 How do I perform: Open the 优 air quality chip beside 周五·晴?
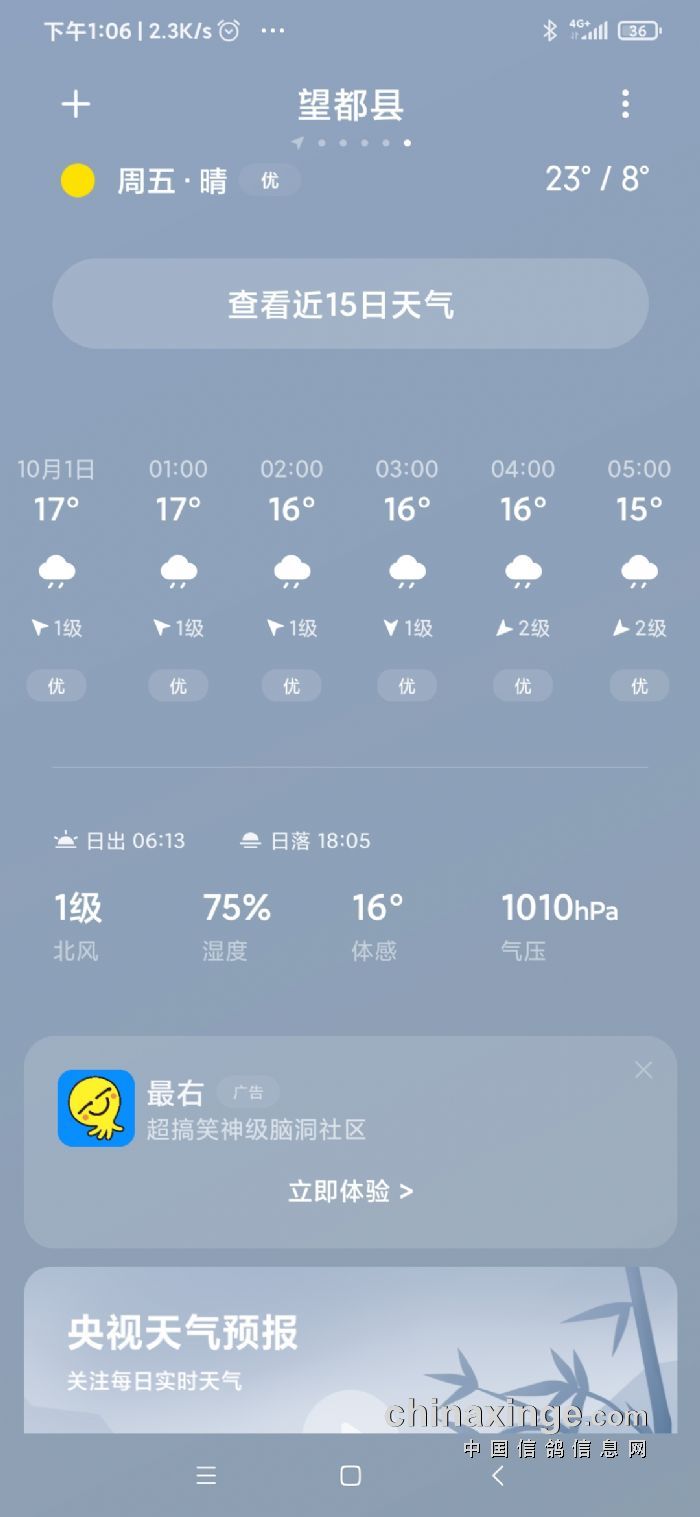point(270,181)
